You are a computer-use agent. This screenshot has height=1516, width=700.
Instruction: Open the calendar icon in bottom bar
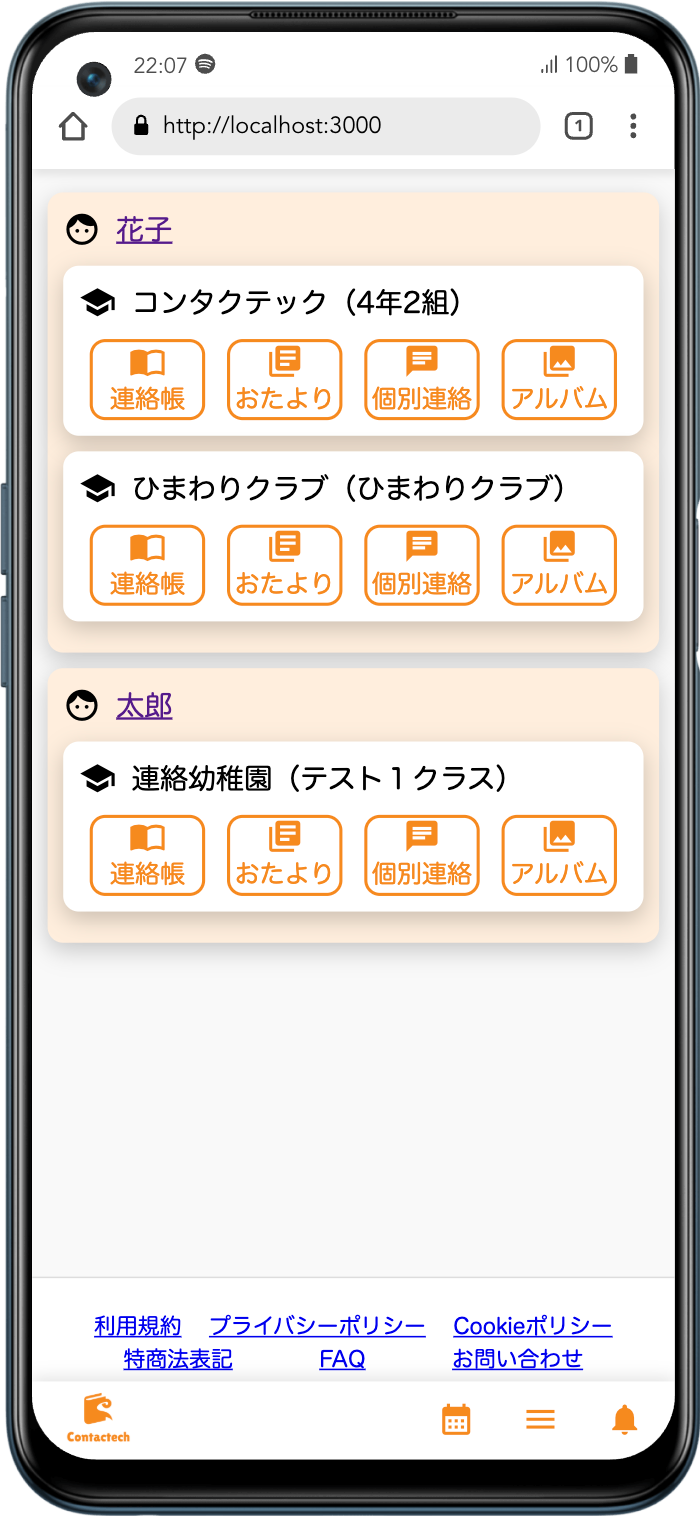click(x=456, y=1419)
